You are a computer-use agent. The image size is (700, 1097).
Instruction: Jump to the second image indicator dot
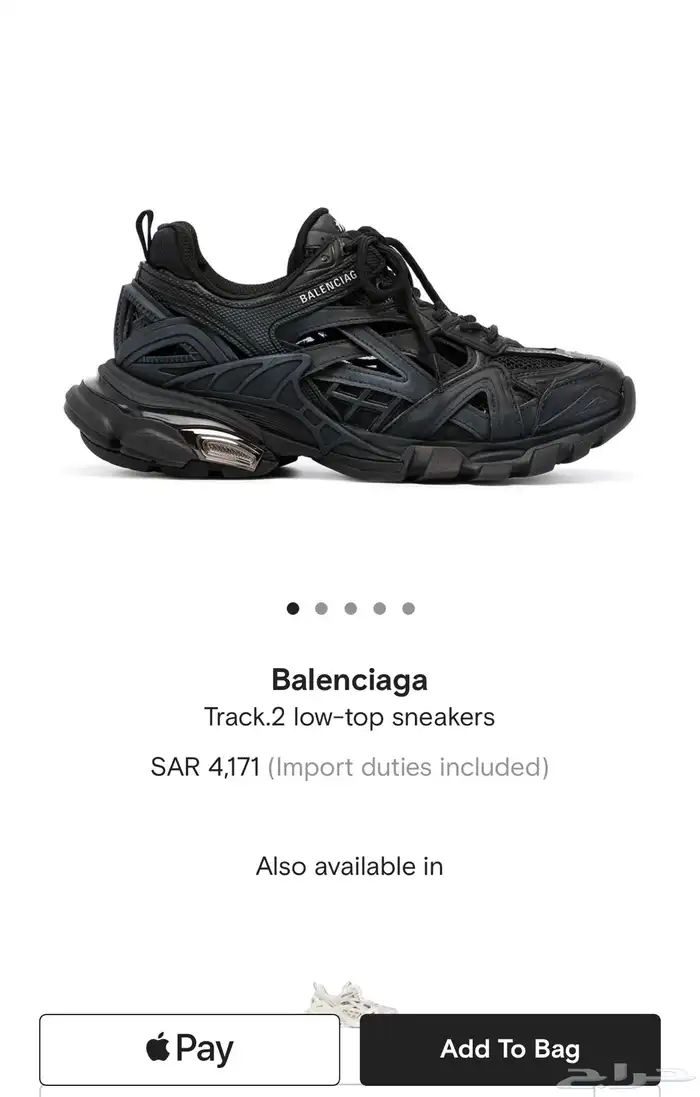[x=321, y=608]
